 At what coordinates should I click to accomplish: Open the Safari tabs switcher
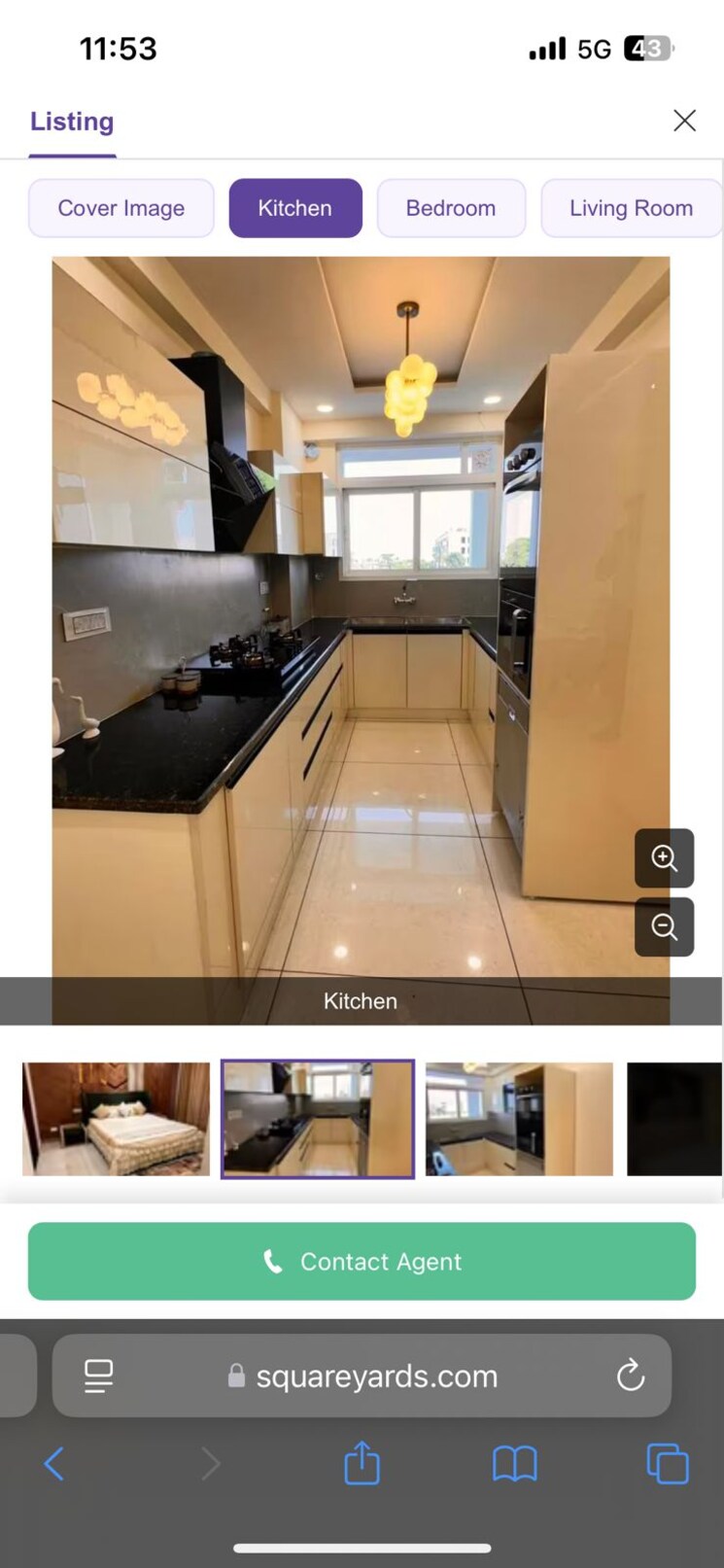(667, 1462)
